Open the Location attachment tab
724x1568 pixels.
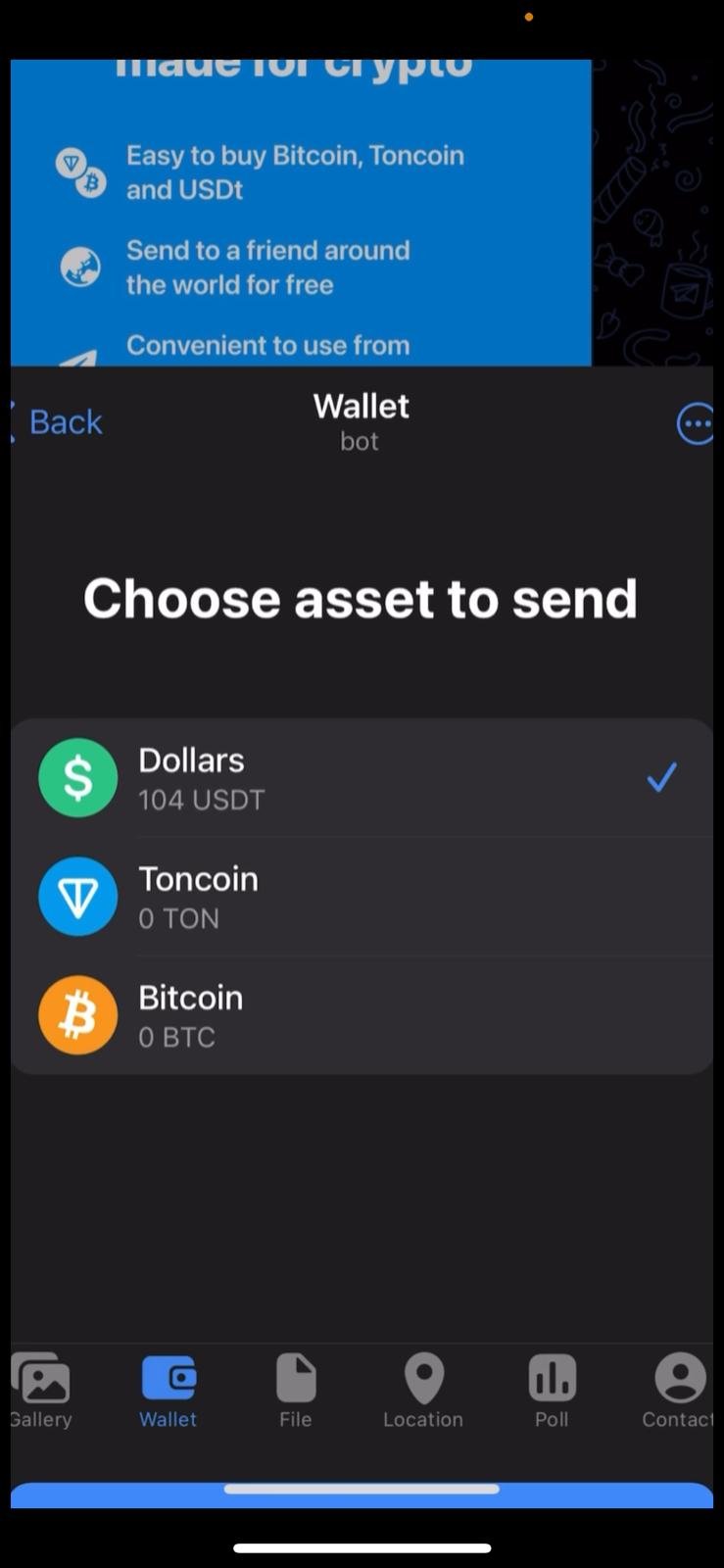click(x=423, y=1391)
